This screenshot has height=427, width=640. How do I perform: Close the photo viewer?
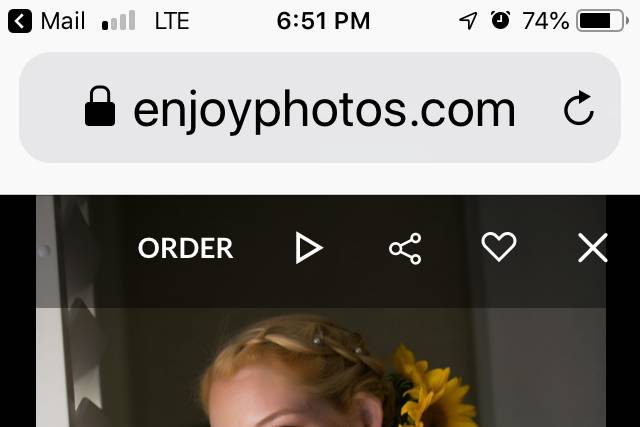click(x=592, y=248)
